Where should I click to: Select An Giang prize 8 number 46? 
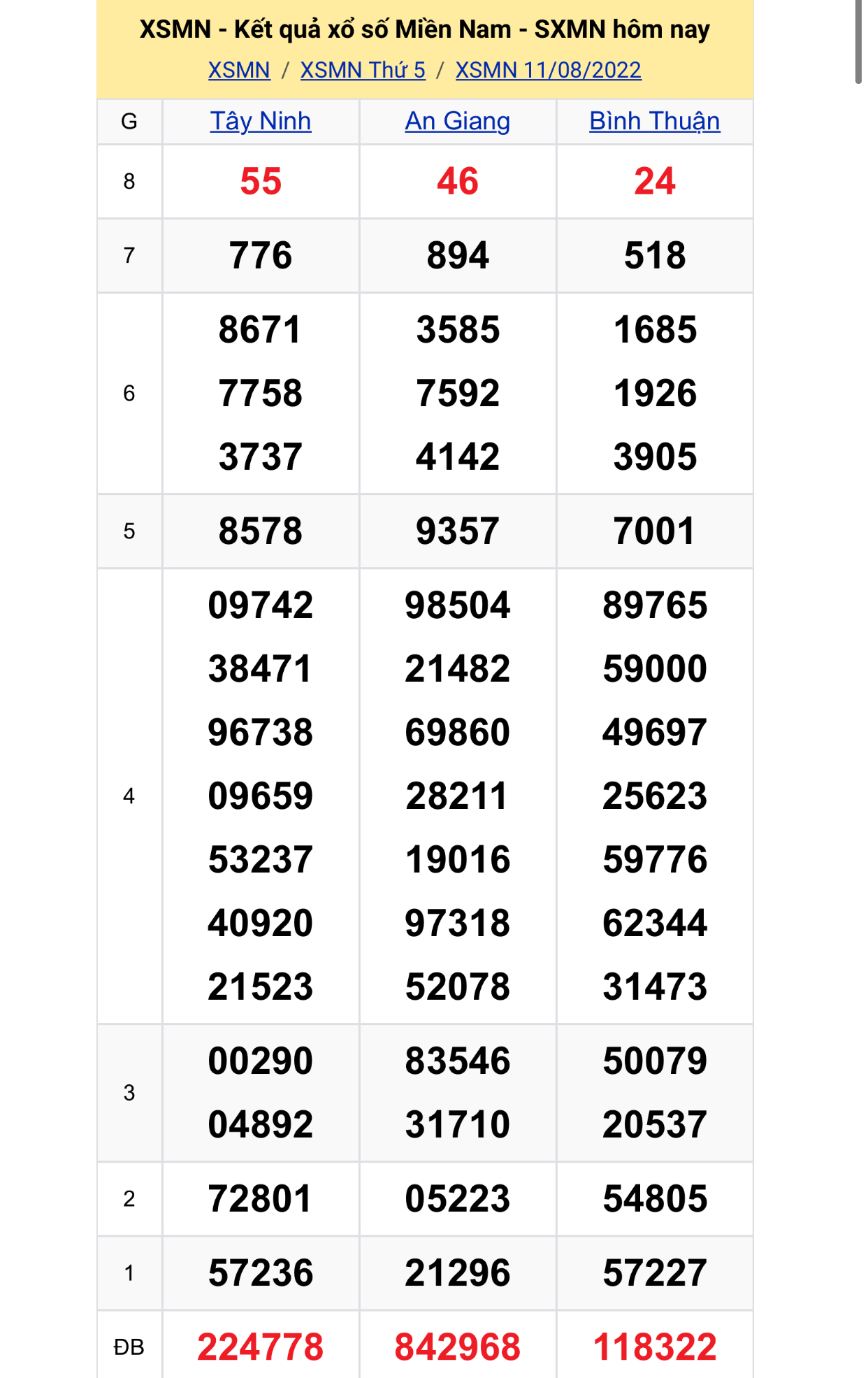pos(458,181)
